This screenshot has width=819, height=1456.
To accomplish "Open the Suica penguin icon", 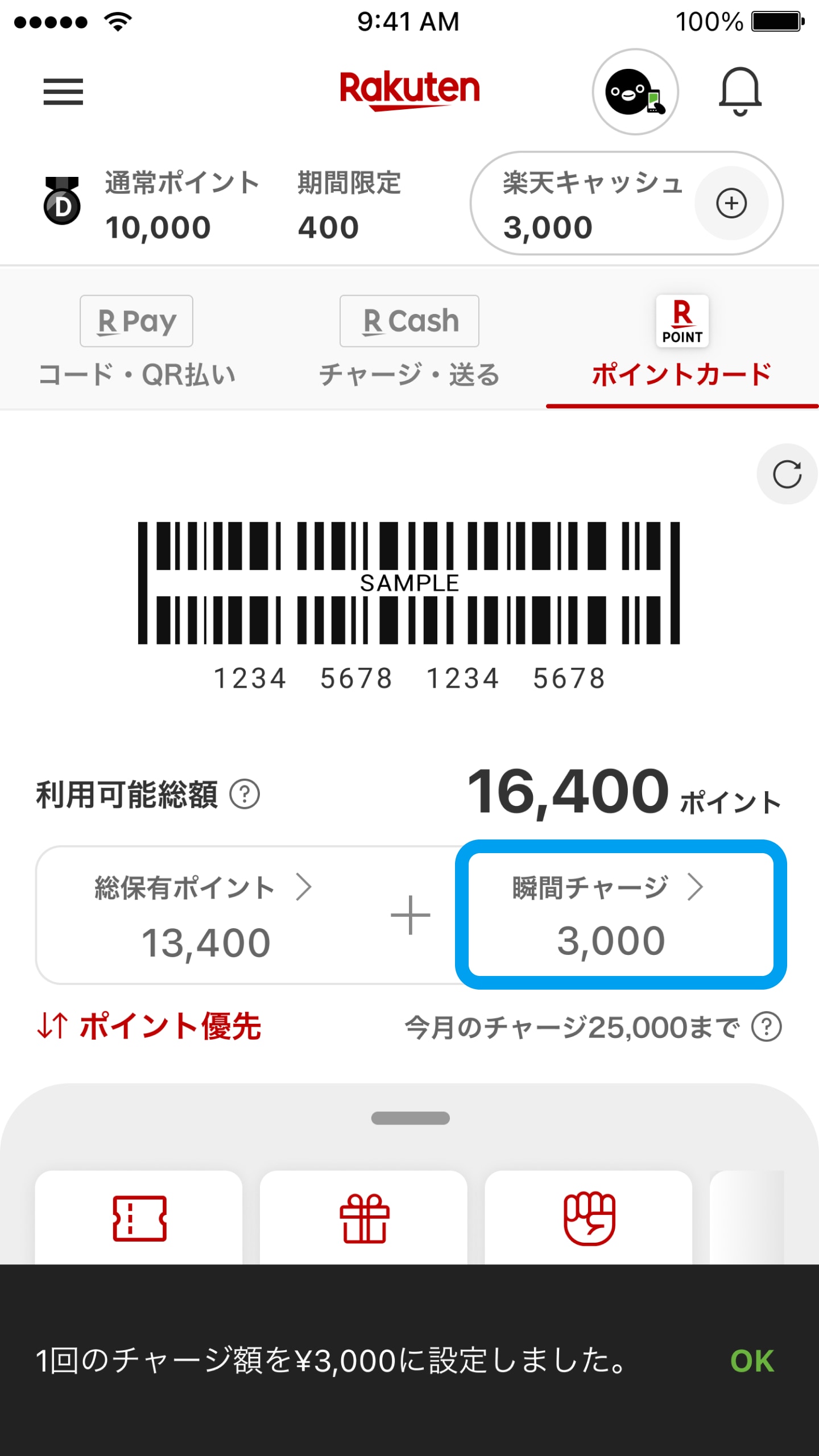I will 635,92.
